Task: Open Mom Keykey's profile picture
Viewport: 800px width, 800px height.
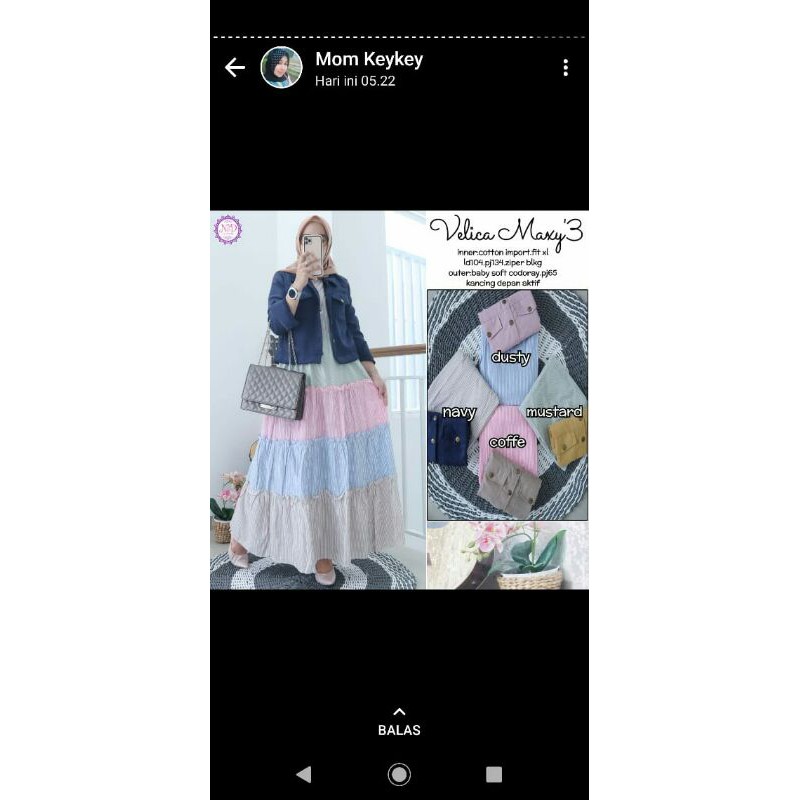Action: point(281,67)
